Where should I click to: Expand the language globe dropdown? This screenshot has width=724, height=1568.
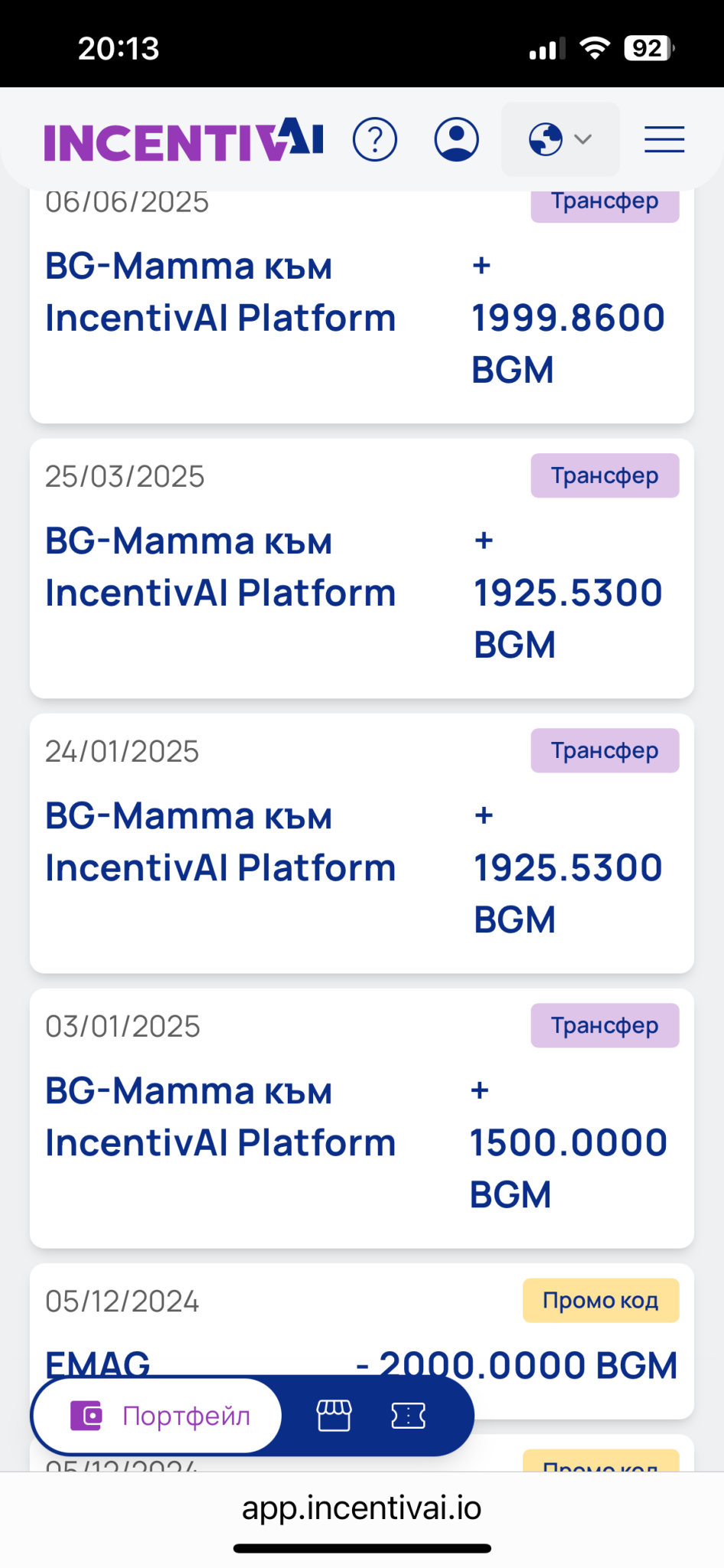click(560, 140)
